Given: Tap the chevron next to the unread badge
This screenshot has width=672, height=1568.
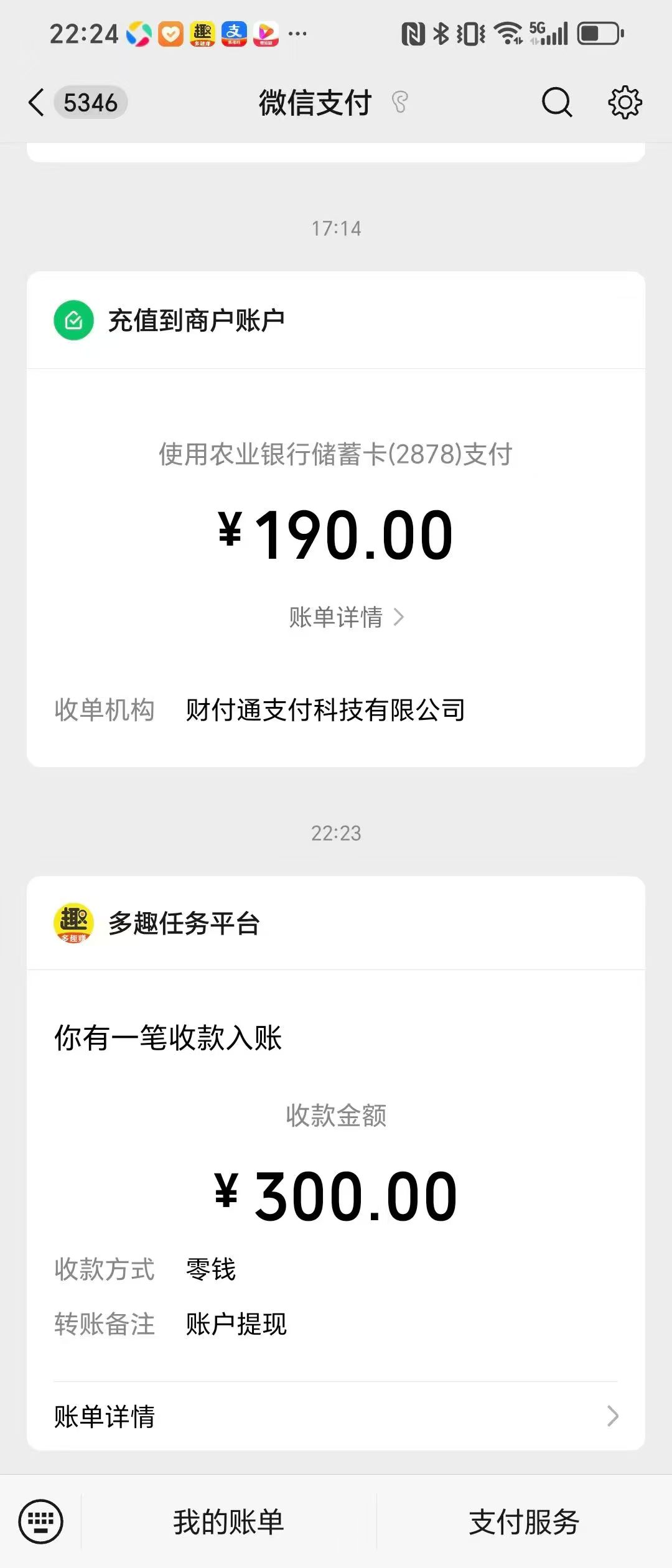Looking at the screenshot, I should (x=35, y=103).
